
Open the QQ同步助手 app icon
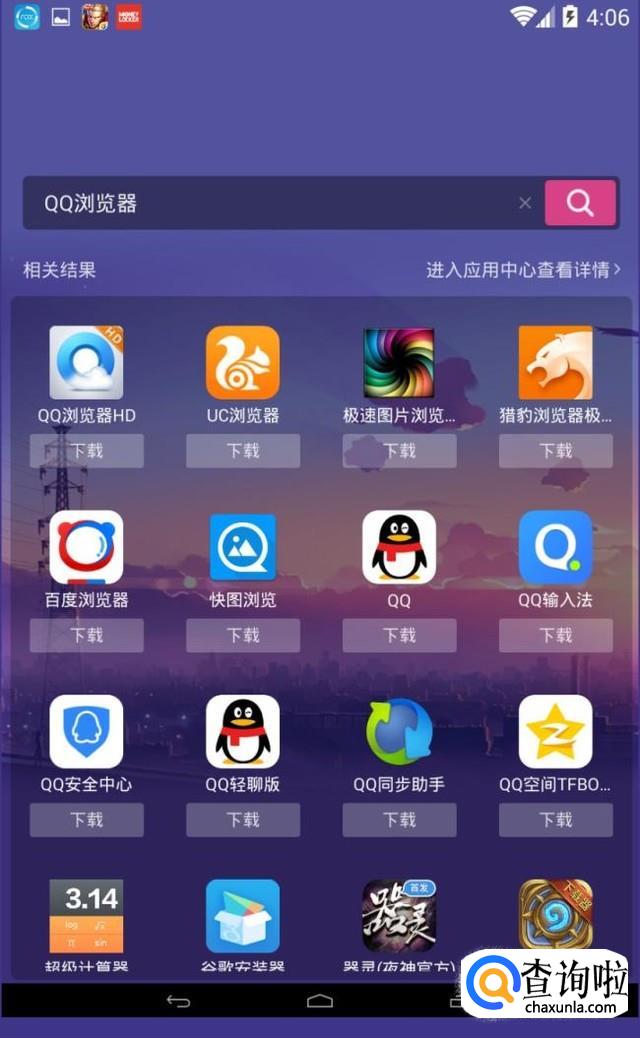tap(399, 732)
